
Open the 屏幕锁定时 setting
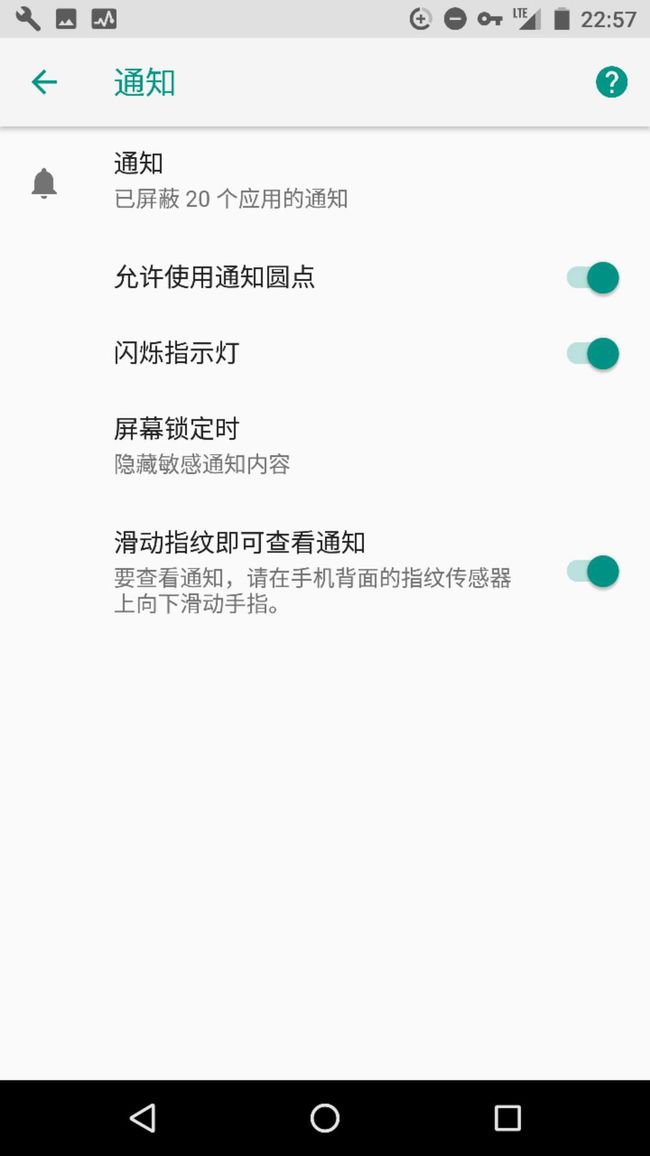point(325,445)
